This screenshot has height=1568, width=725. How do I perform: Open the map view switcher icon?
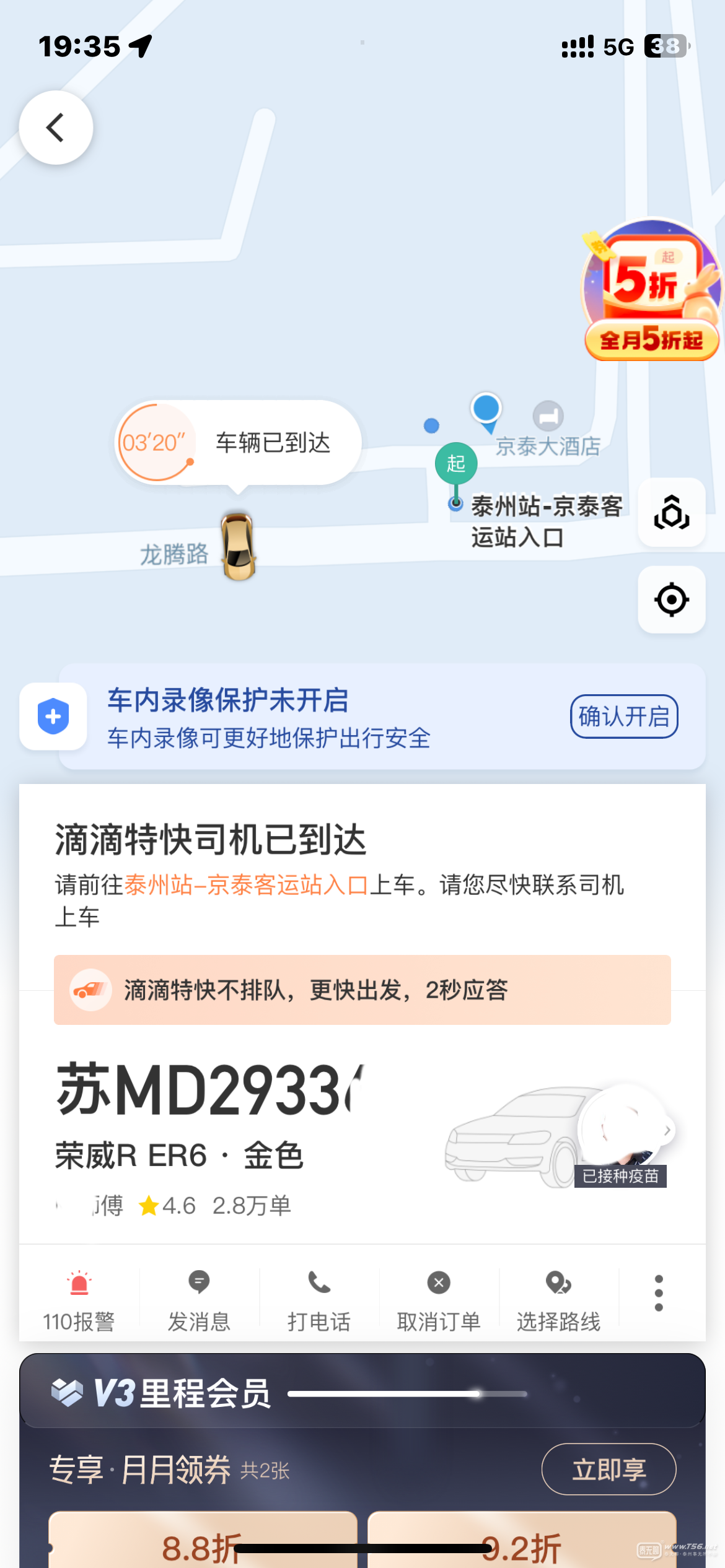[672, 512]
